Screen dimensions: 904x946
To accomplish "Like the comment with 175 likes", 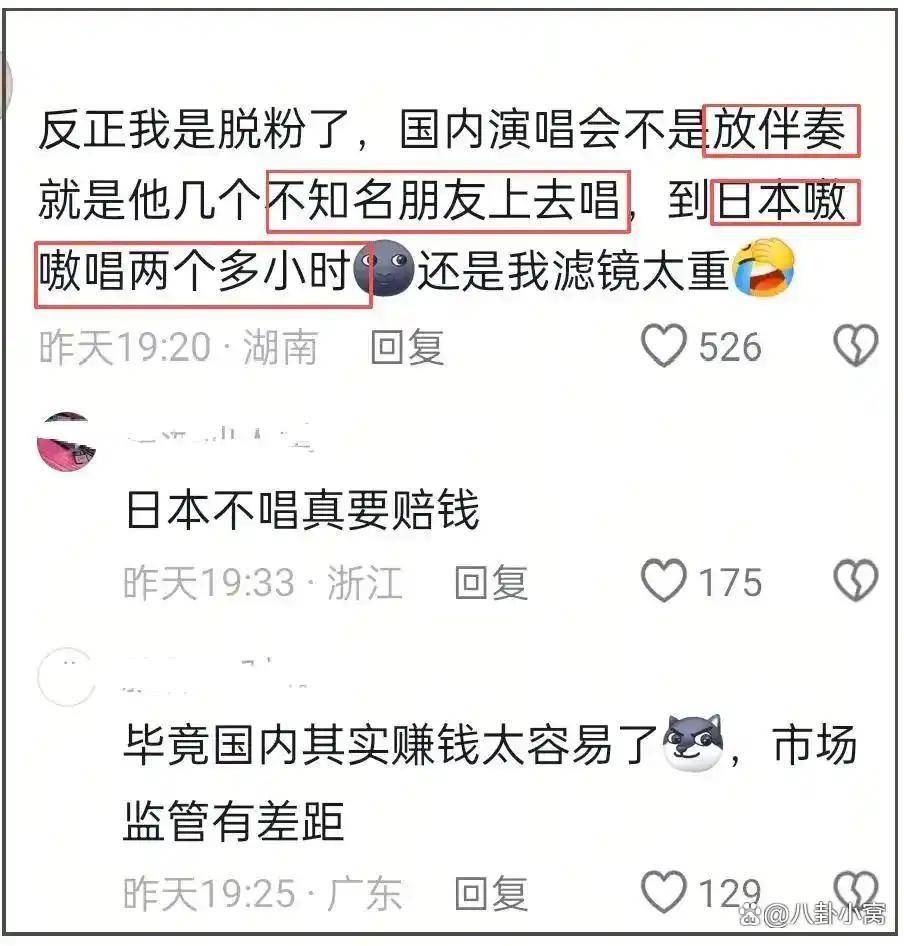I will coord(663,582).
